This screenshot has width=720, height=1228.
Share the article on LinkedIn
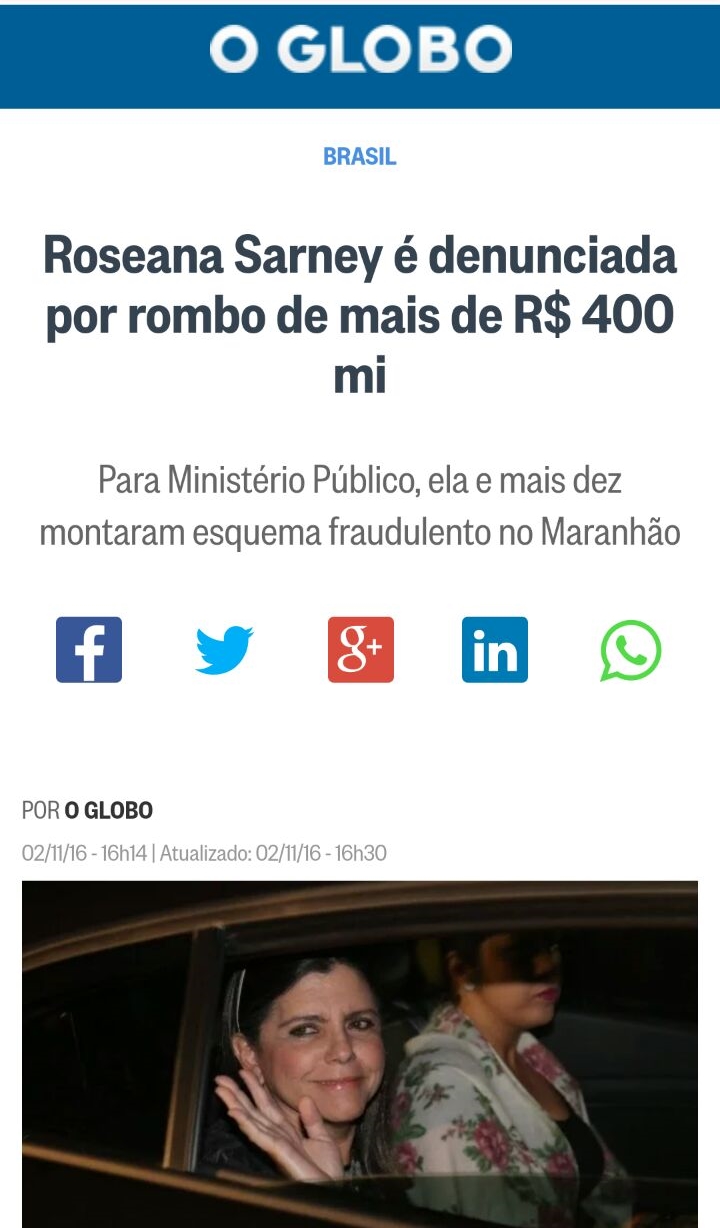(x=495, y=650)
